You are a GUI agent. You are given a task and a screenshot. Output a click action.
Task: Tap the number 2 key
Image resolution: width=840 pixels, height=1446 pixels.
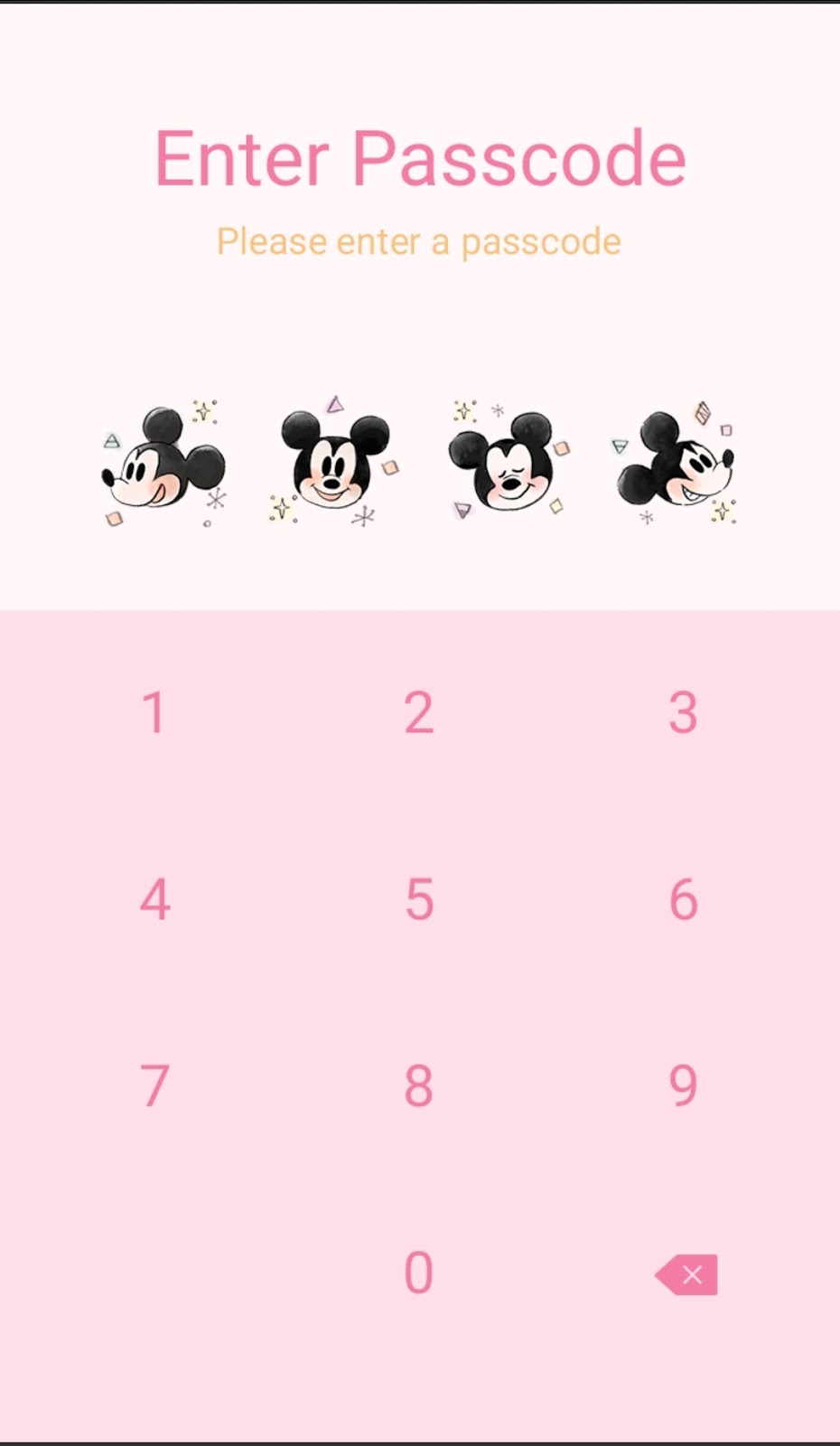418,713
